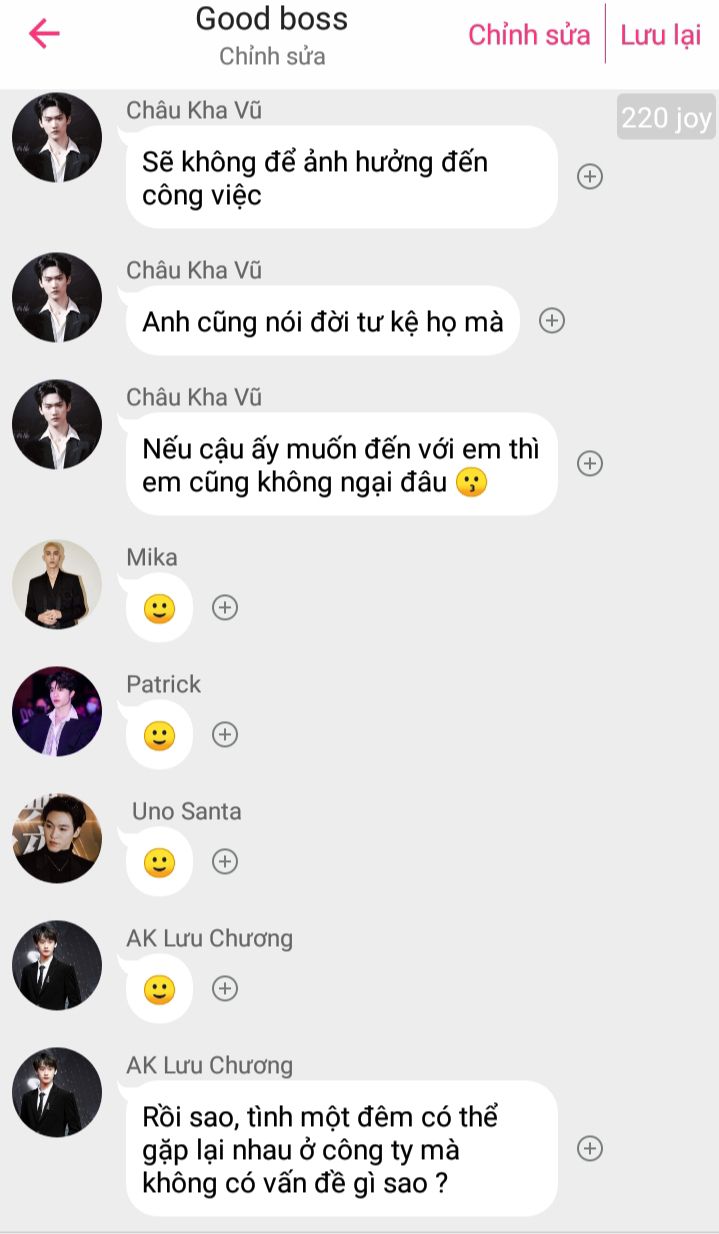719x1234 pixels.
Task: Open Patrick's avatar
Action: click(x=57, y=712)
